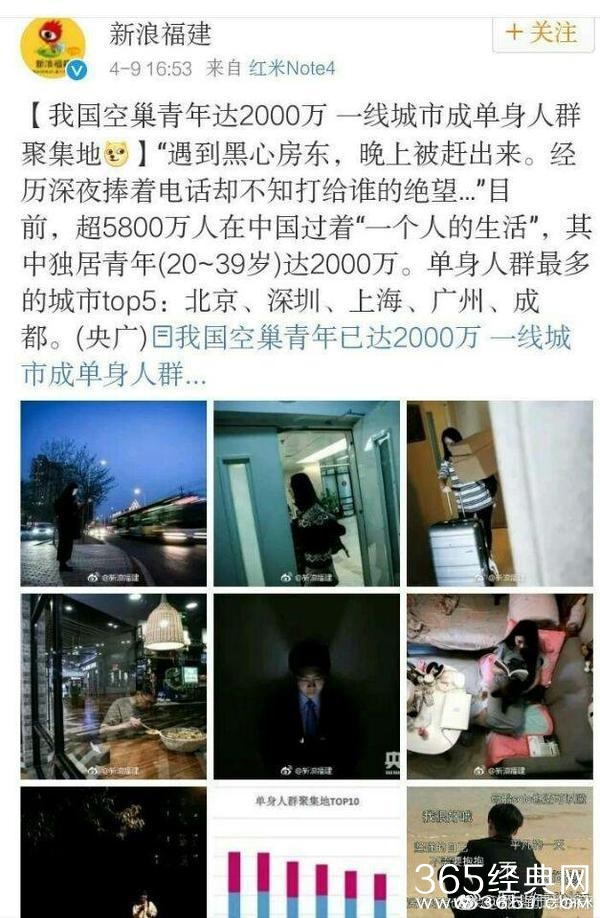The image size is (600, 918).
Task: View photo of woman carrying box with suitcase
Action: (x=499, y=493)
